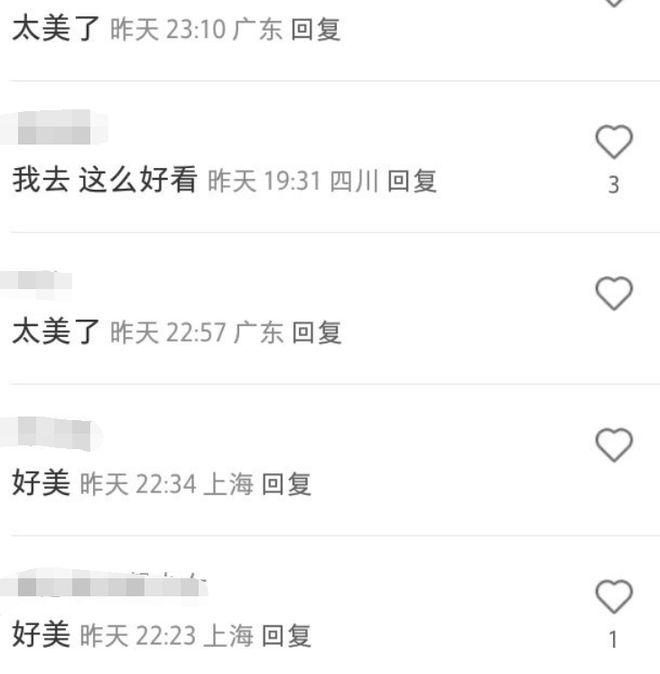Screen dimensions: 660x674
Task: Reply to the 22:23 上海 comment
Action: (x=287, y=636)
